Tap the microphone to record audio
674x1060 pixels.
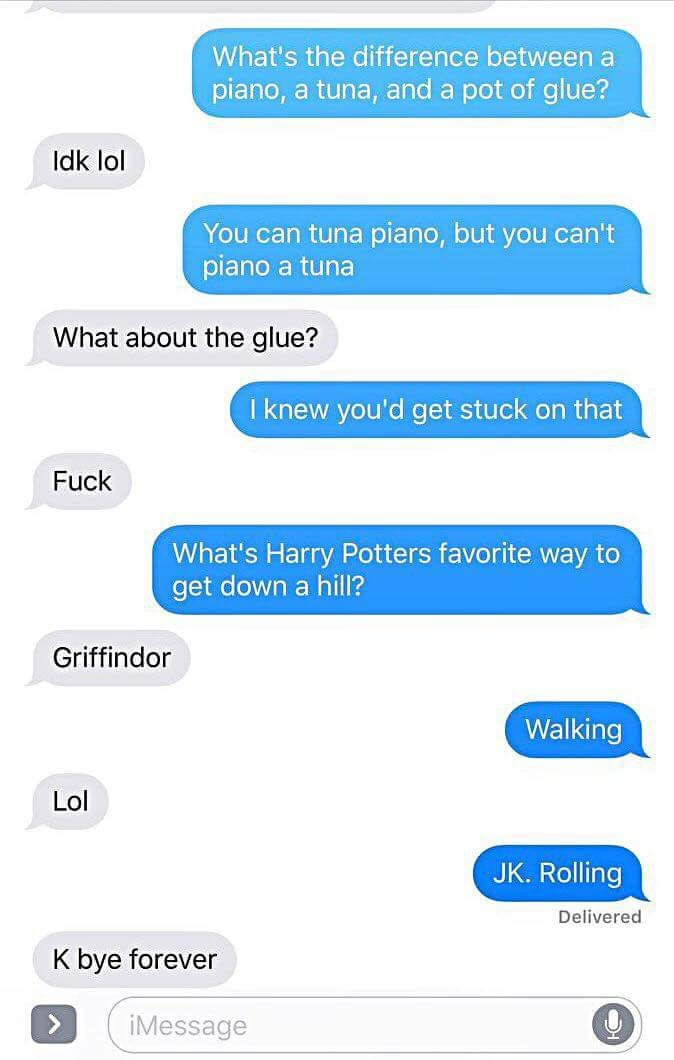pos(610,1024)
